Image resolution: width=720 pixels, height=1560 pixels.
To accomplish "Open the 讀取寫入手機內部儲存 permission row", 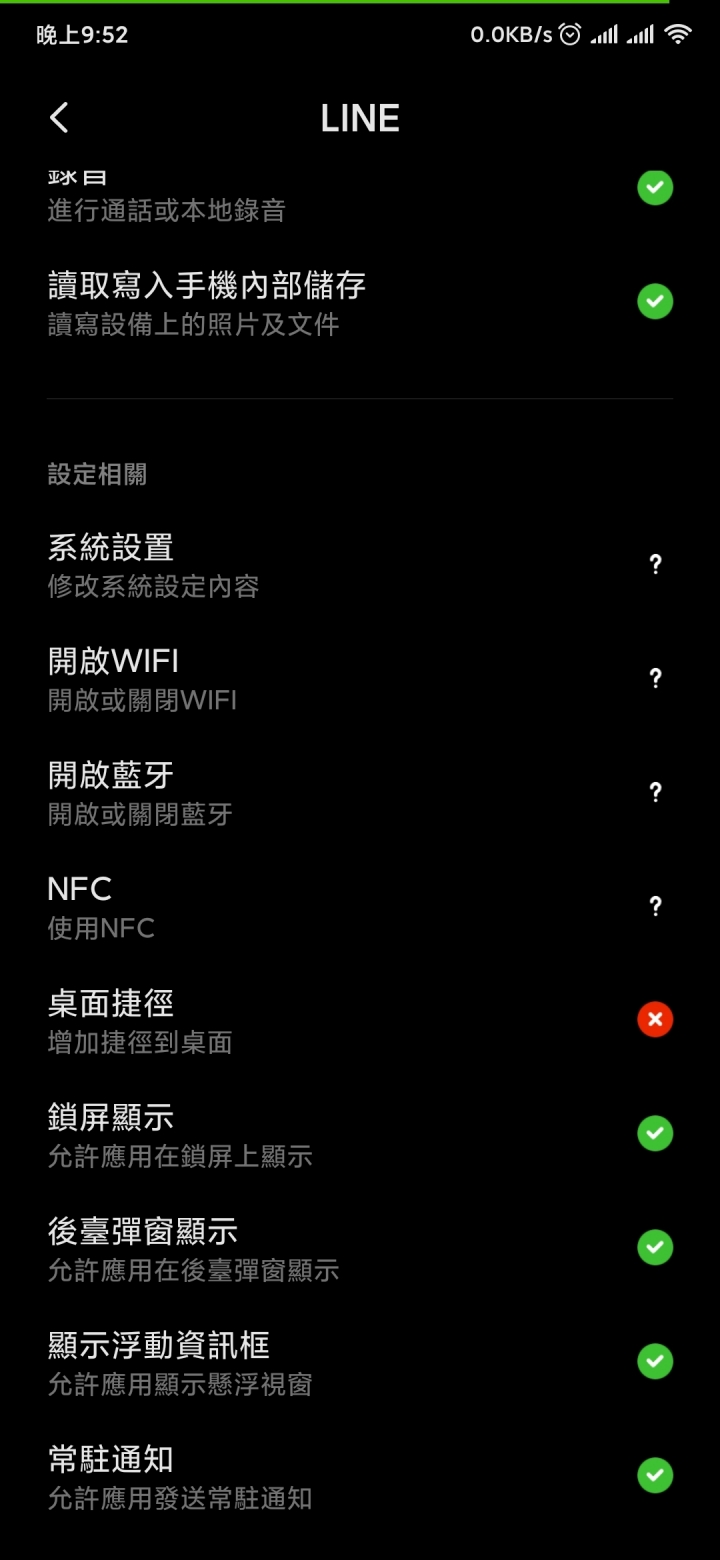I will tap(360, 303).
